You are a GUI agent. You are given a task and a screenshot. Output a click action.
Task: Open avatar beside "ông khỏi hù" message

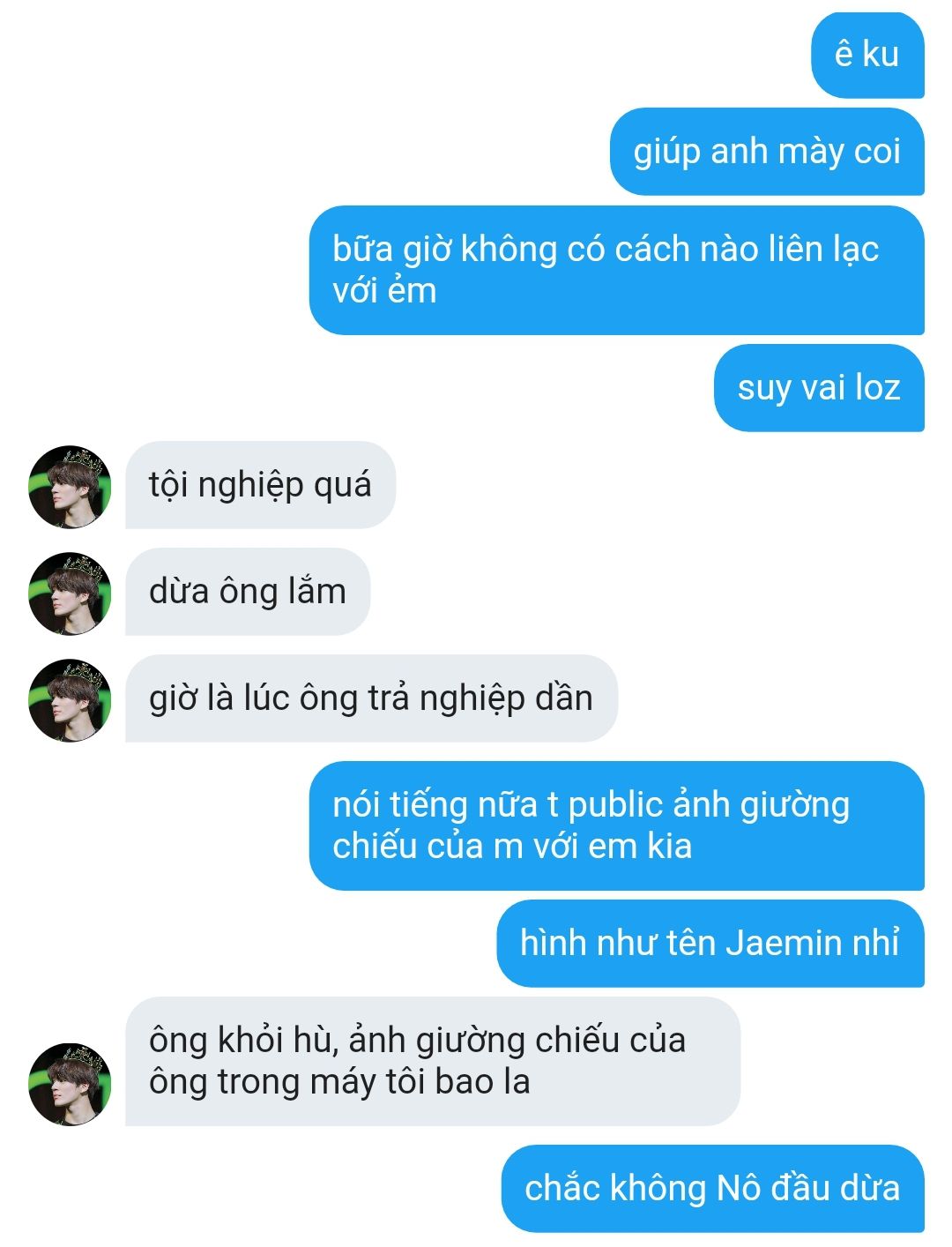71,1085
